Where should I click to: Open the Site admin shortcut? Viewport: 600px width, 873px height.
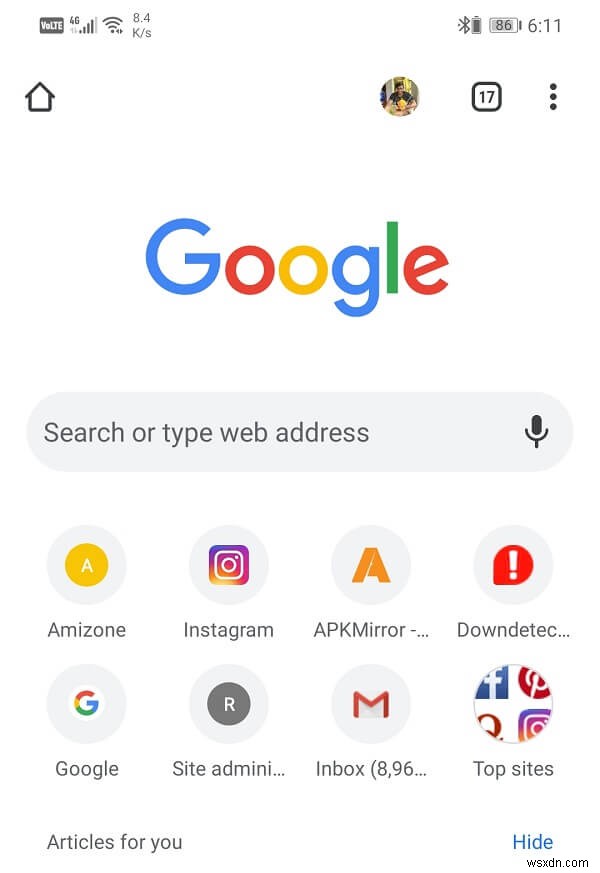coord(229,705)
